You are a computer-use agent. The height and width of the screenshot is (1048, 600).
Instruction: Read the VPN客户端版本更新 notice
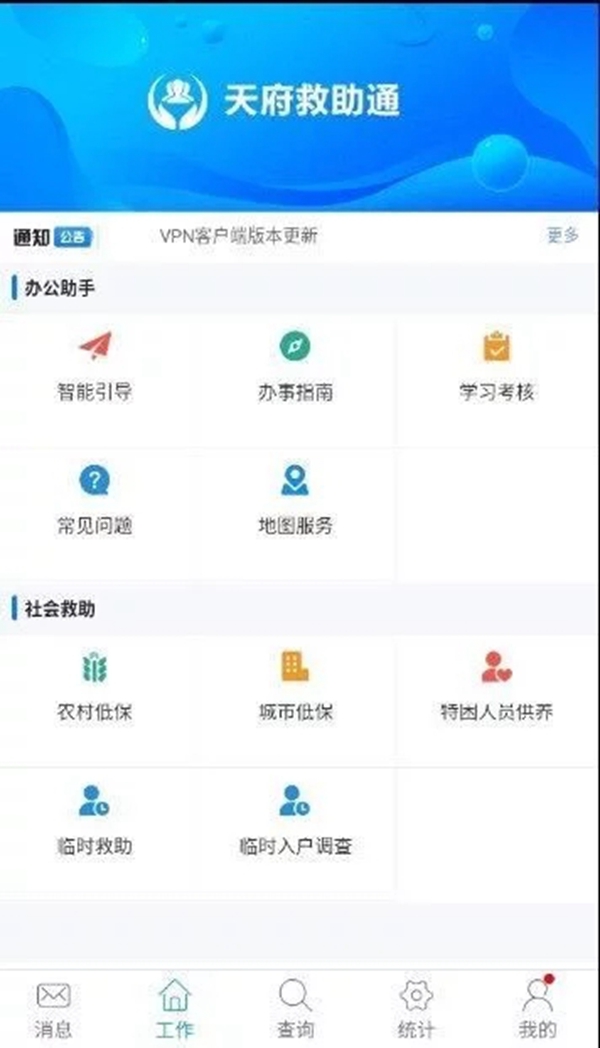pos(238,237)
